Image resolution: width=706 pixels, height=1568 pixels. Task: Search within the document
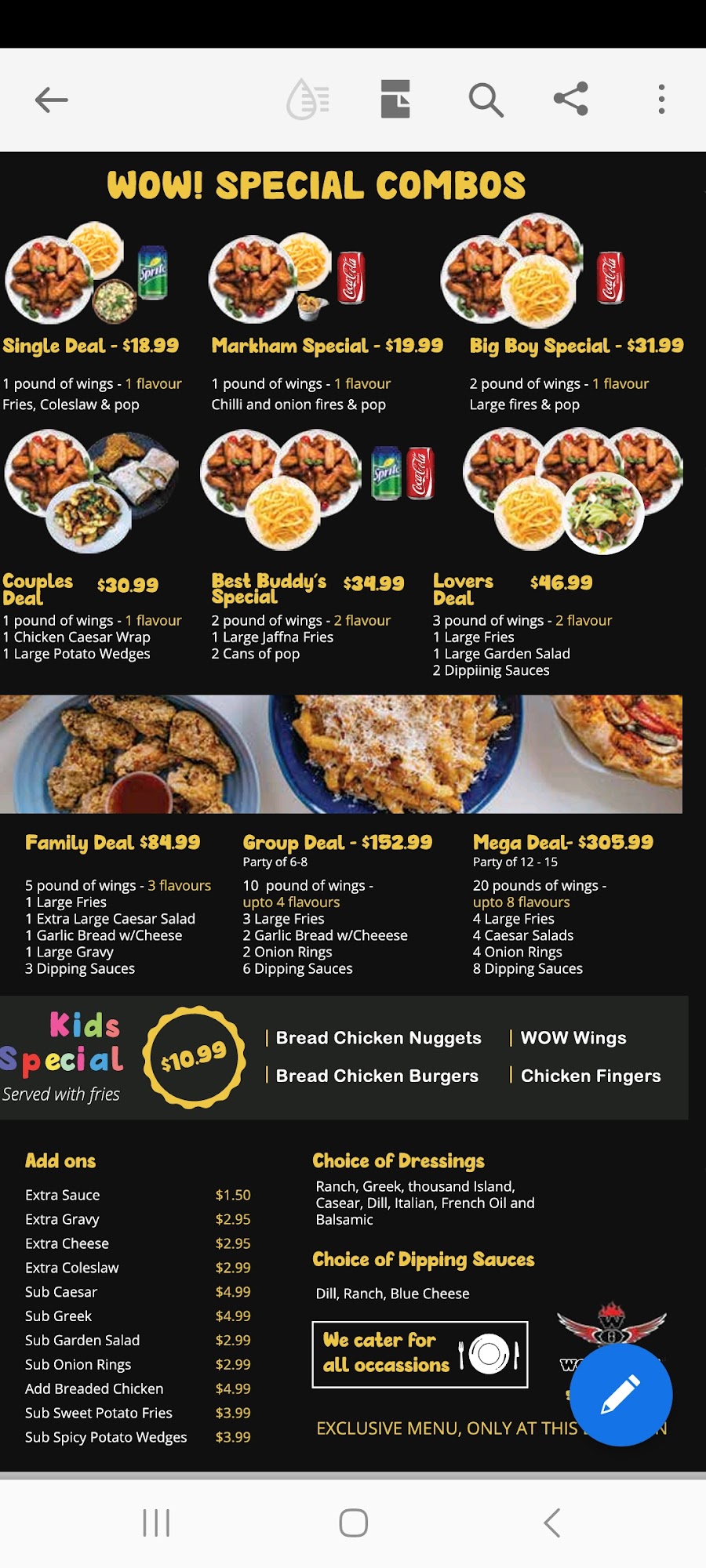click(x=486, y=100)
